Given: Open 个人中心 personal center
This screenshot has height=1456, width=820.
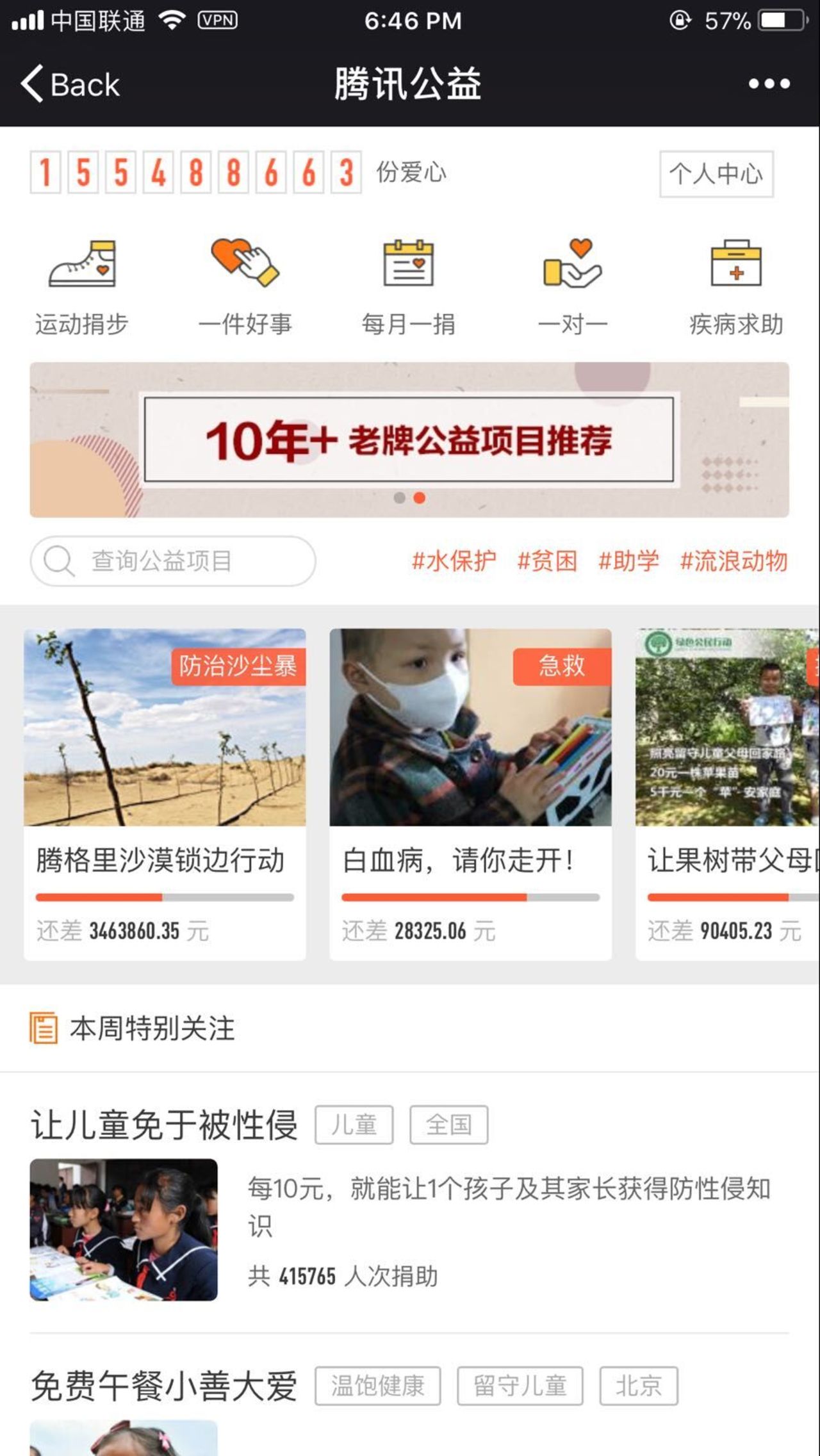Looking at the screenshot, I should (x=716, y=174).
